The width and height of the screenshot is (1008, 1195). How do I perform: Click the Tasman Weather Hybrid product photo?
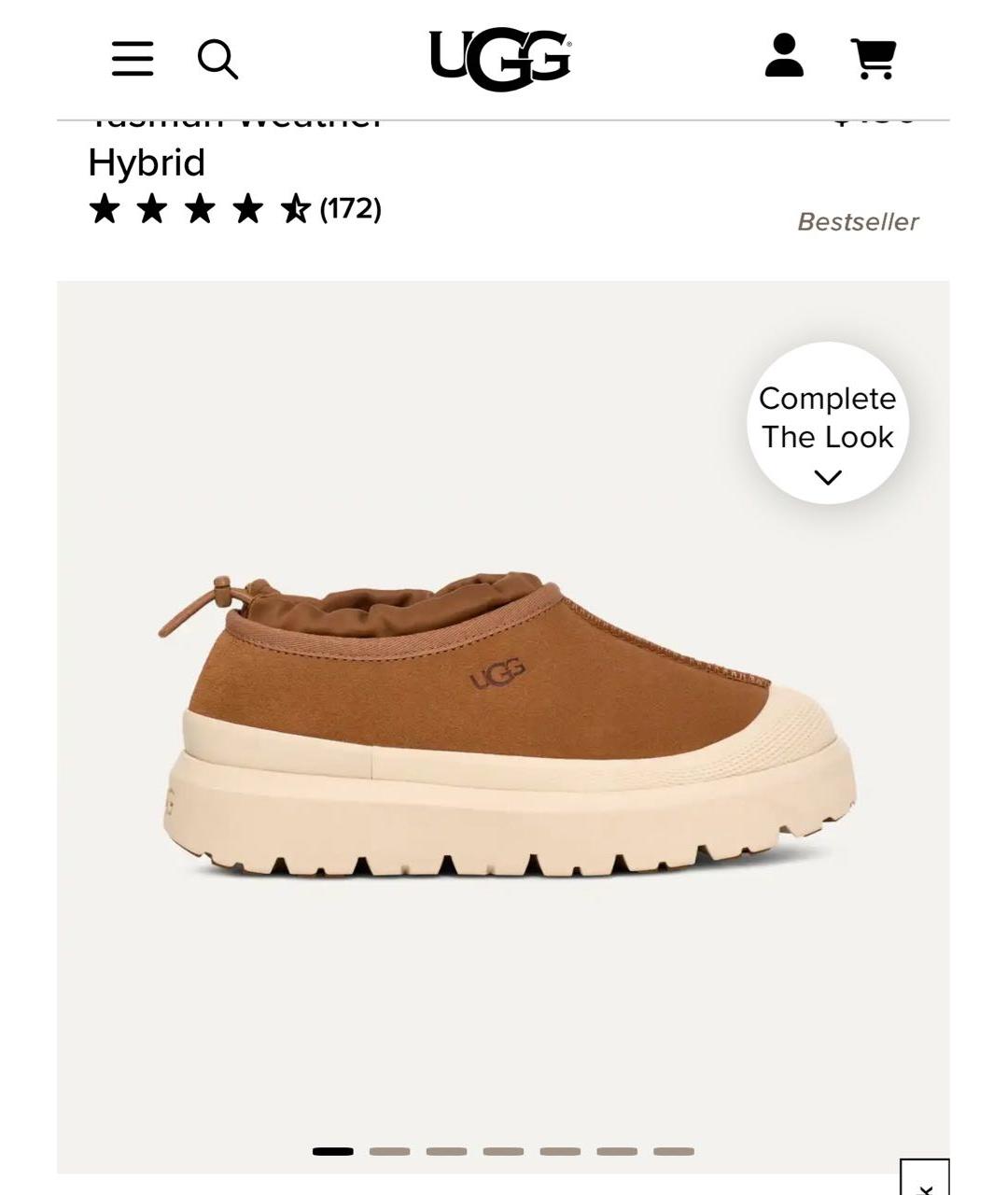click(504, 728)
